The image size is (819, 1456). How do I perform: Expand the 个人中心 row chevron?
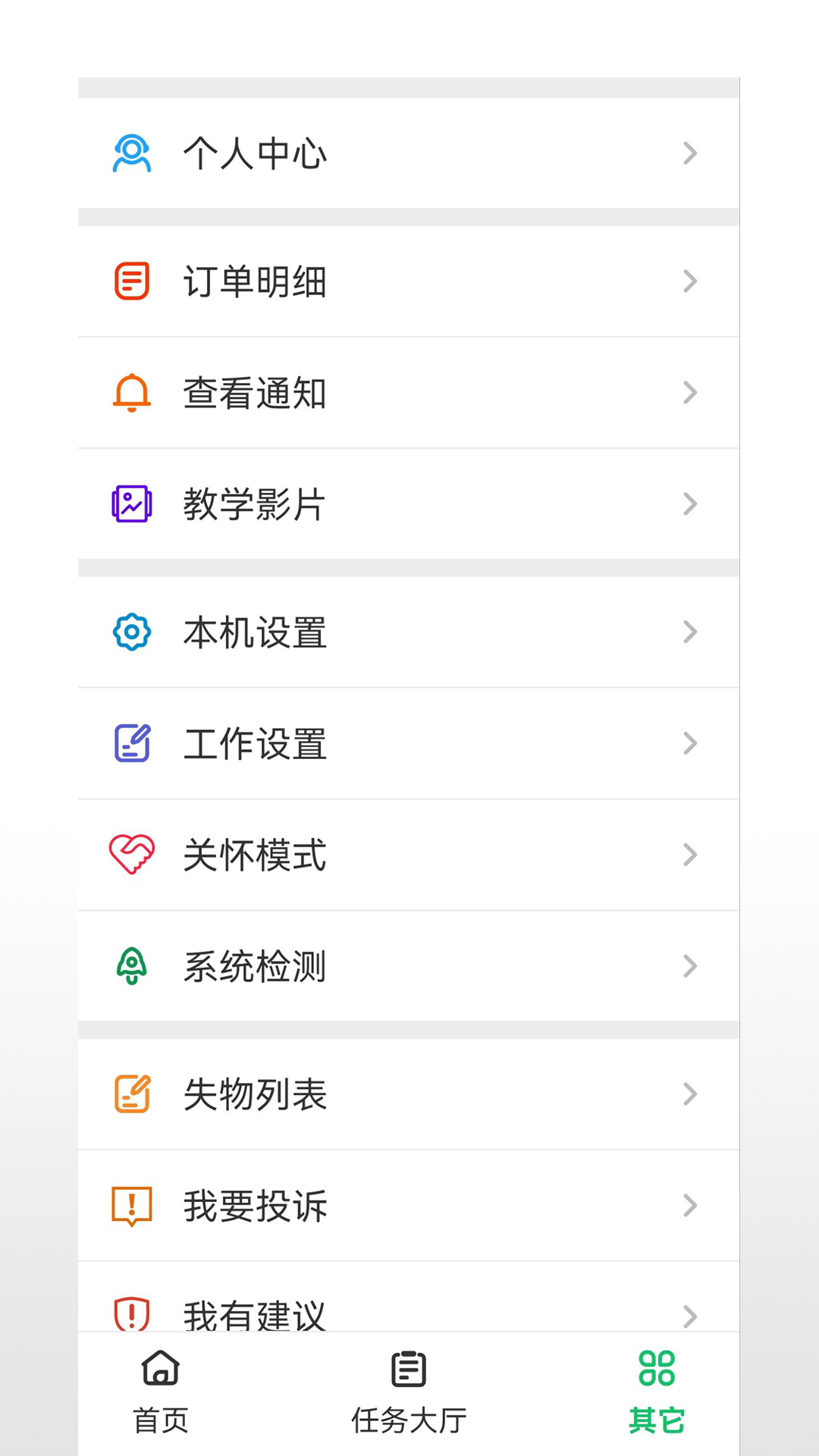click(x=689, y=153)
